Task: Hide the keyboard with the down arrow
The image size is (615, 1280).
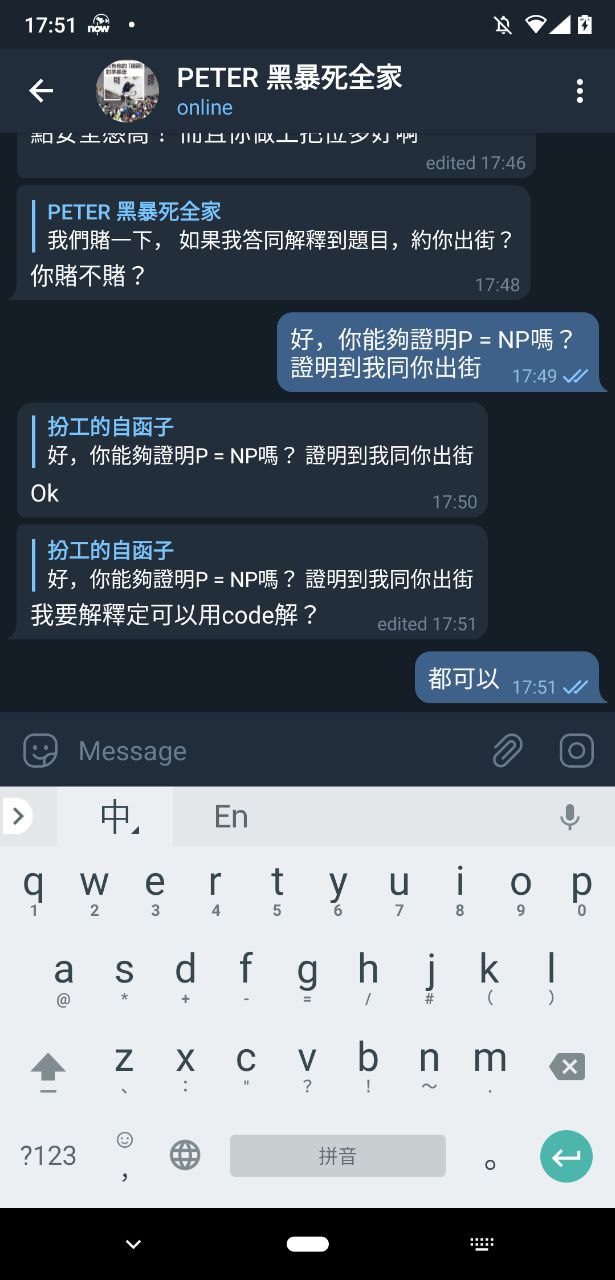Action: point(133,1244)
